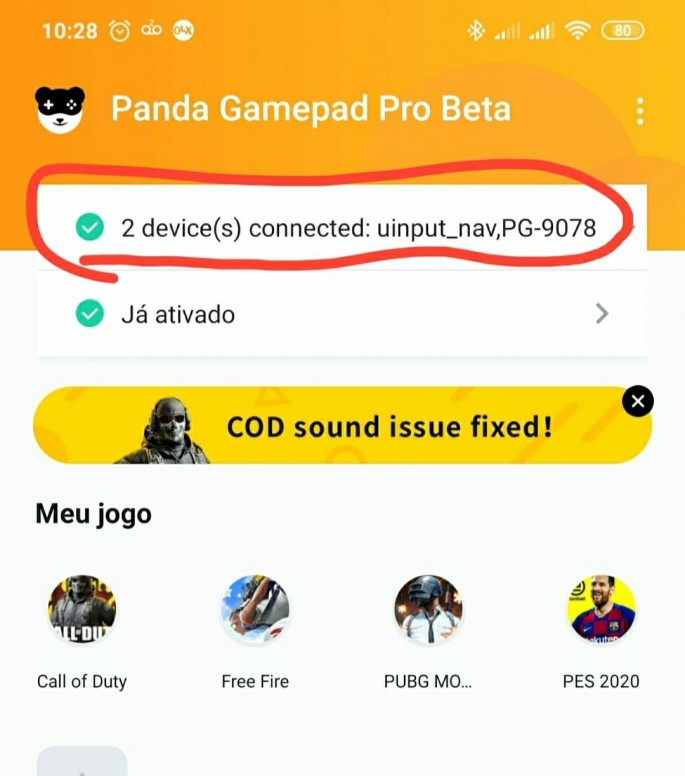Dismiss the COD sound issue banner
This screenshot has height=776, width=685.
point(637,402)
